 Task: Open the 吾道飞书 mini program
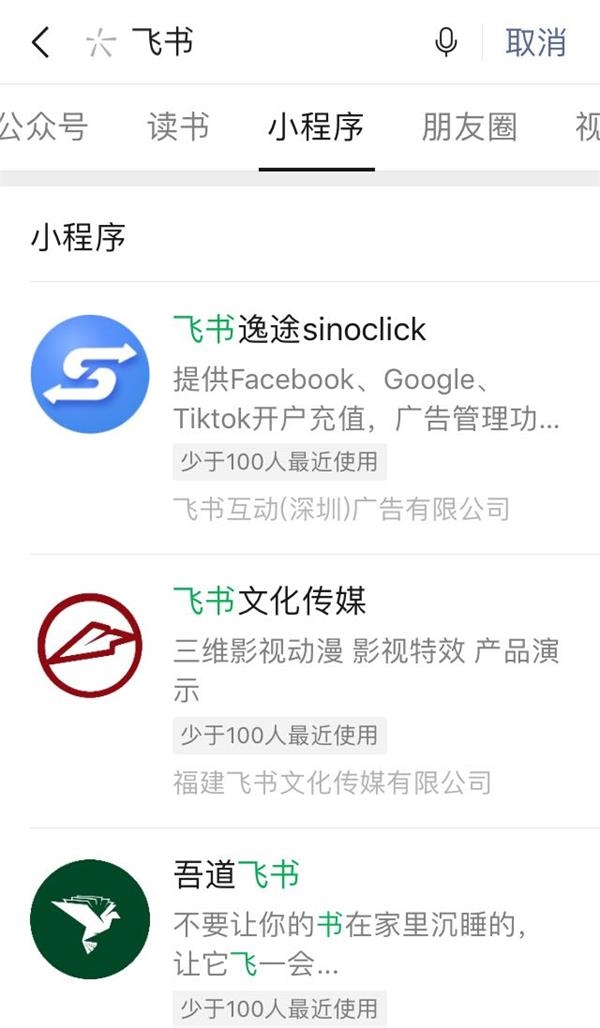tap(315, 928)
